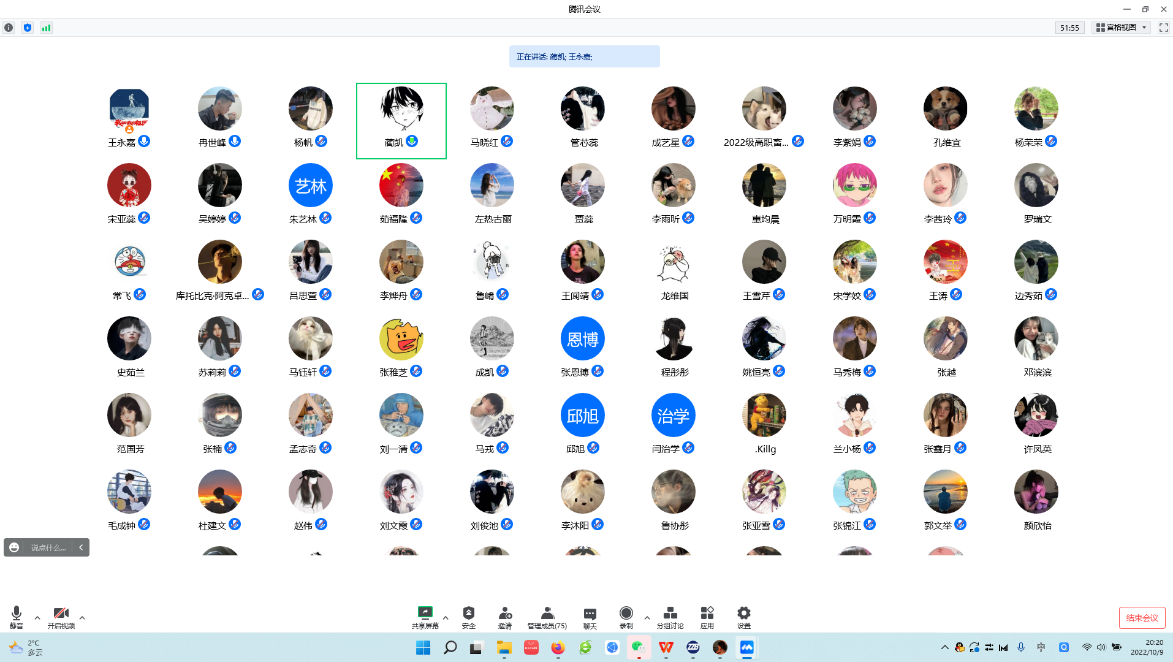Image resolution: width=1173 pixels, height=662 pixels.
Task: Open the security (安全) menu
Action: [468, 616]
